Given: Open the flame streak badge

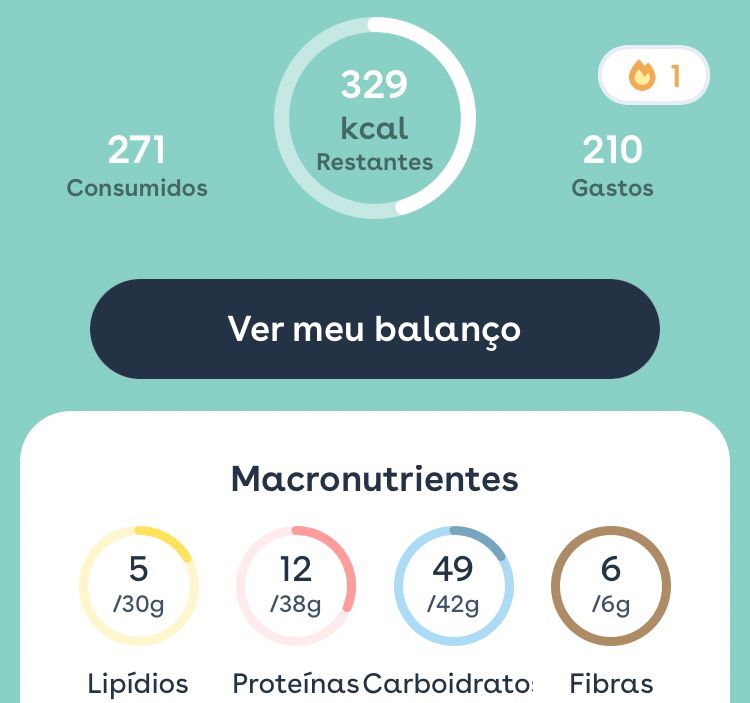Looking at the screenshot, I should [x=653, y=76].
